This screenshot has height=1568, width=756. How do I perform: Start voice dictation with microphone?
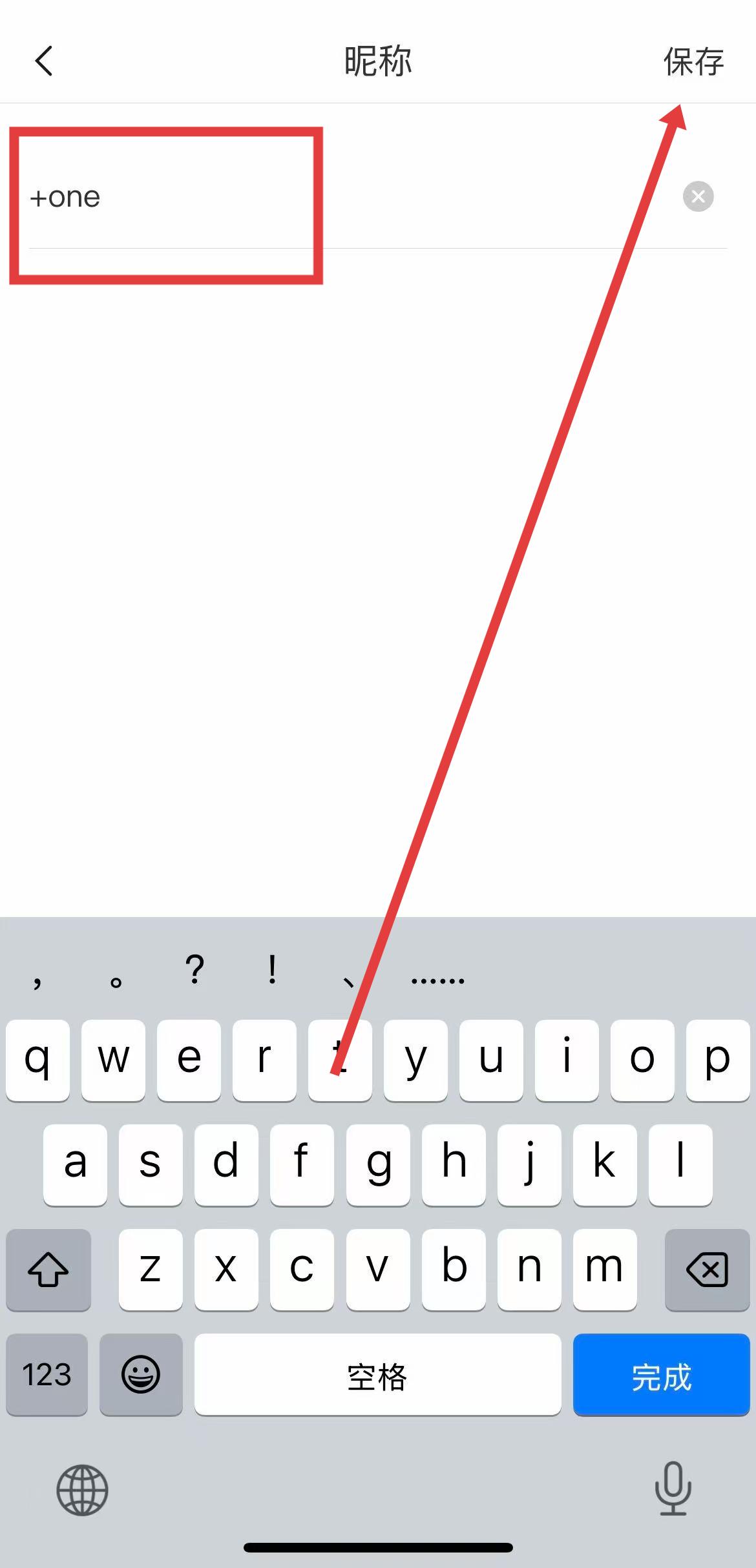click(673, 1488)
